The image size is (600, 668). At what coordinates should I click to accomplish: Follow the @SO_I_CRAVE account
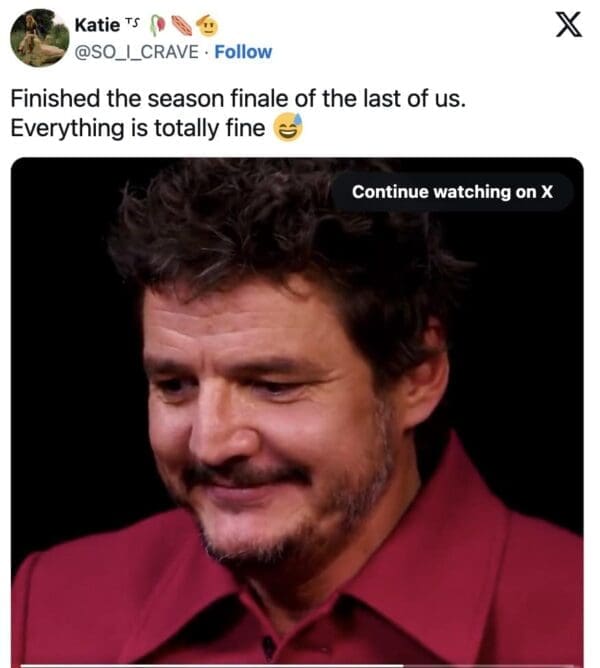pyautogui.click(x=243, y=52)
